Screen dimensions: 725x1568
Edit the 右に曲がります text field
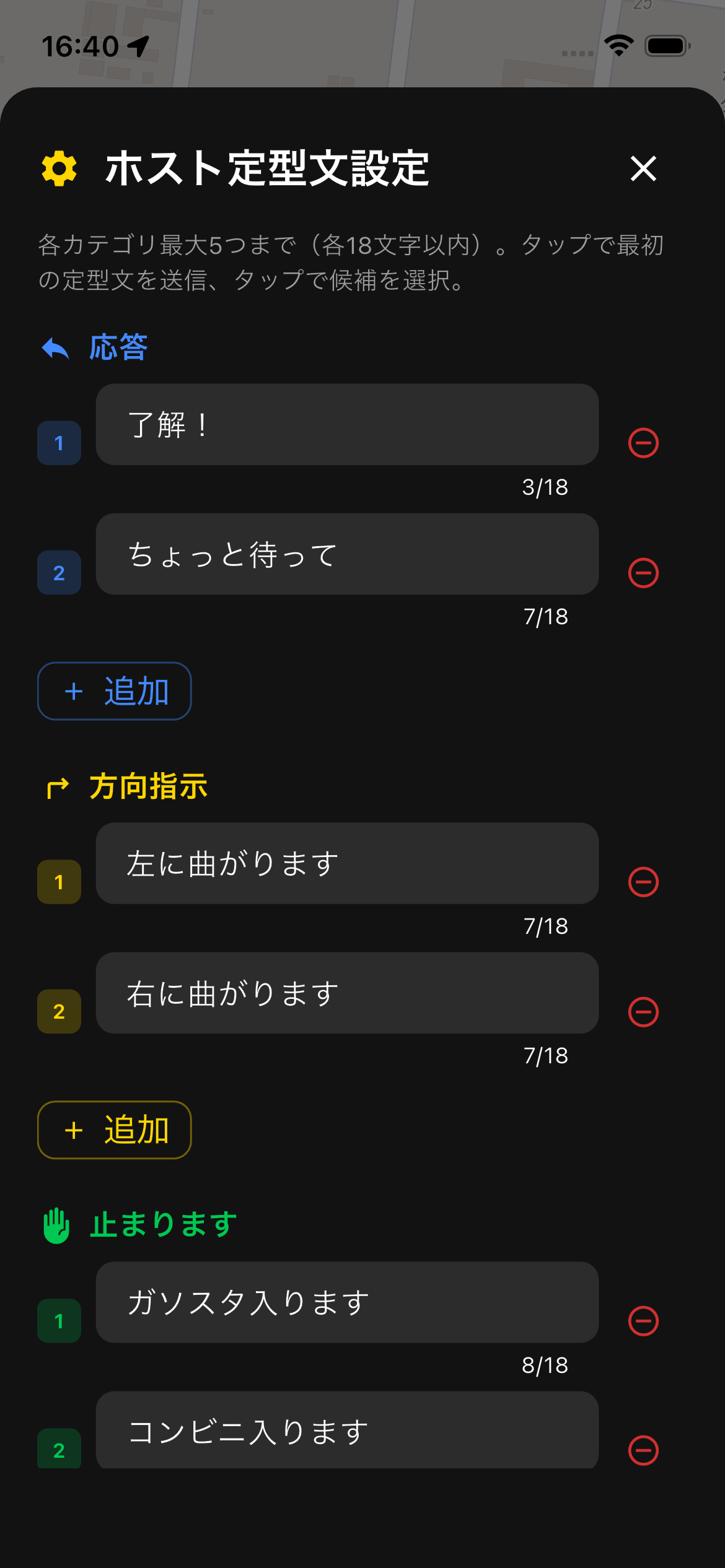click(x=347, y=993)
